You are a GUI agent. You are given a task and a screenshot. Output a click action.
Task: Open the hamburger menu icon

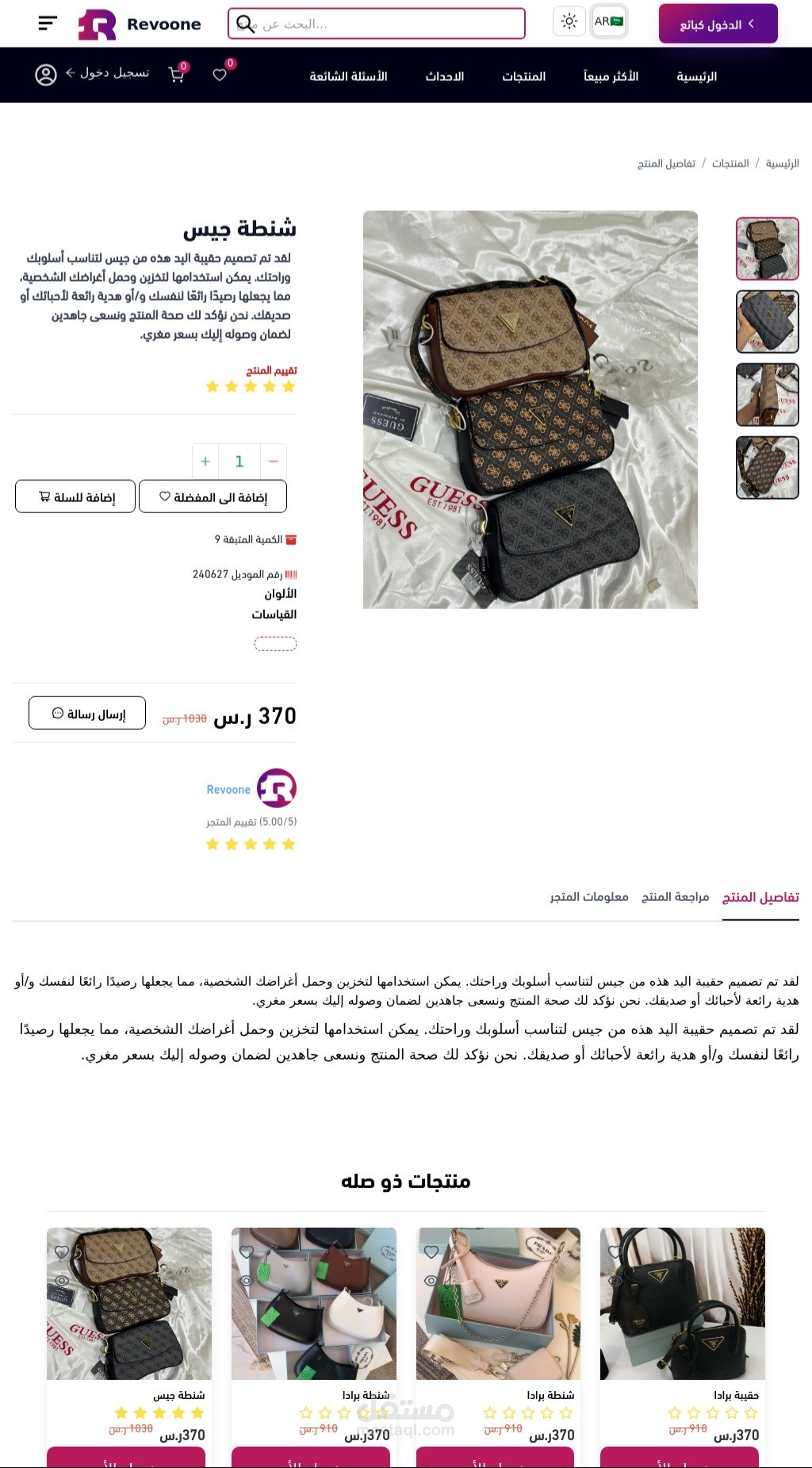click(48, 23)
